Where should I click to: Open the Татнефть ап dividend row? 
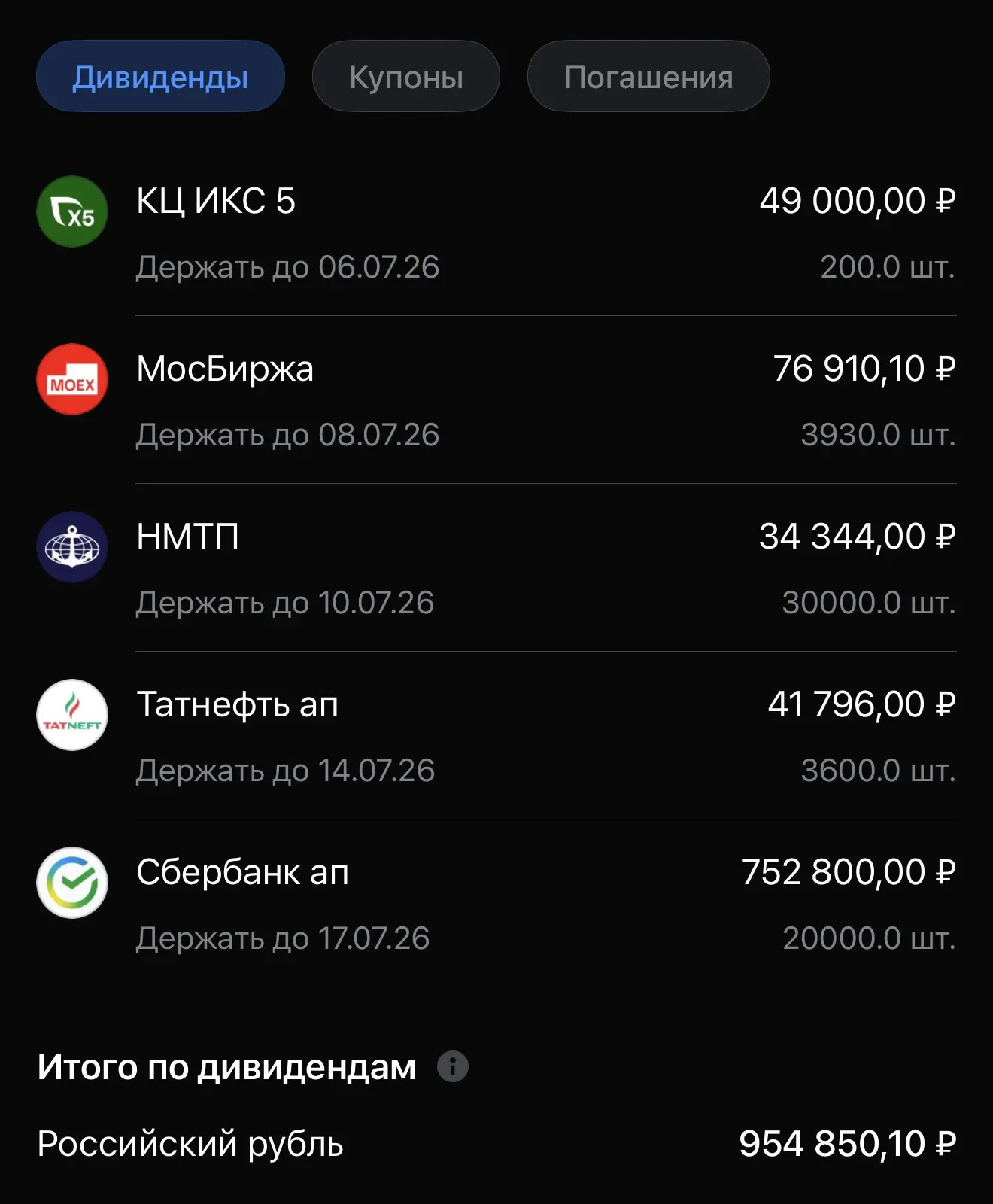point(496,736)
